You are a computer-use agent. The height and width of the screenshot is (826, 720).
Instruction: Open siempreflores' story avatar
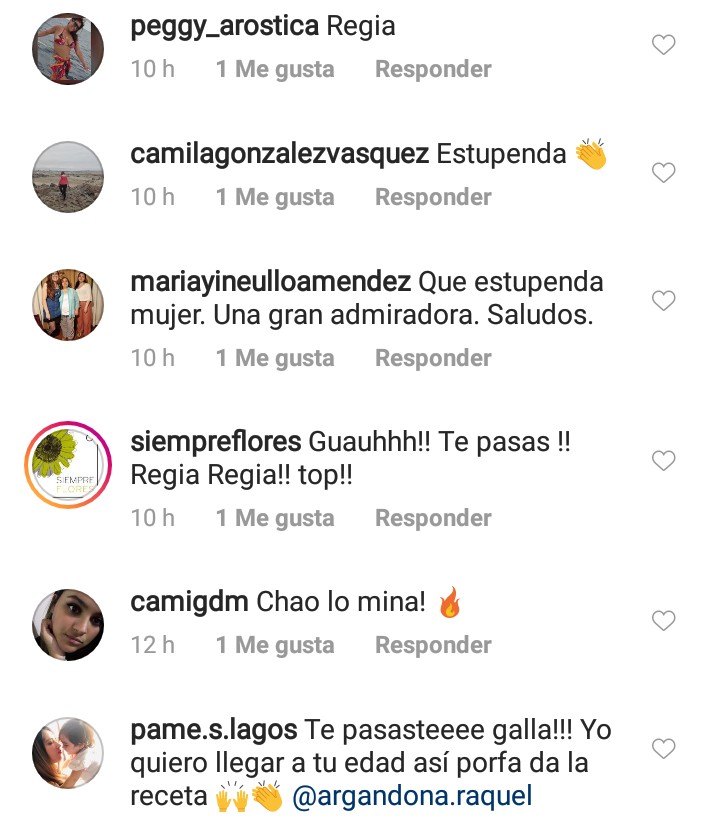click(x=68, y=465)
